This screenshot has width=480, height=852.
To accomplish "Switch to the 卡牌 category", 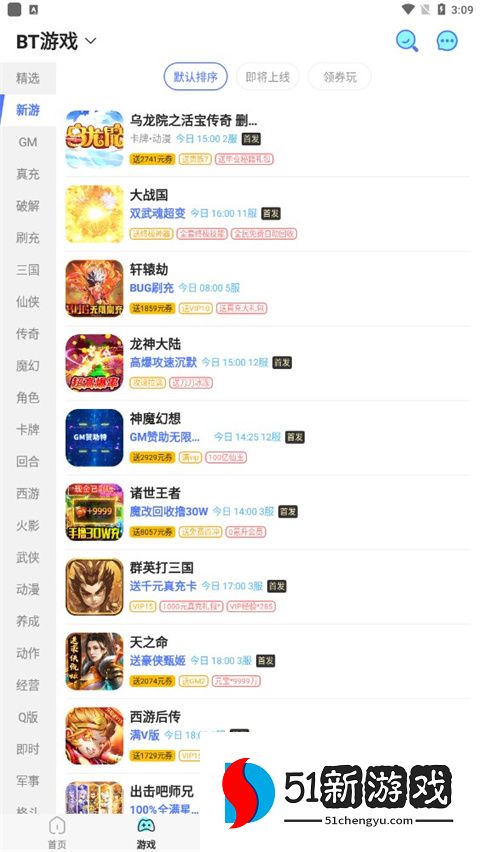I will (28, 430).
